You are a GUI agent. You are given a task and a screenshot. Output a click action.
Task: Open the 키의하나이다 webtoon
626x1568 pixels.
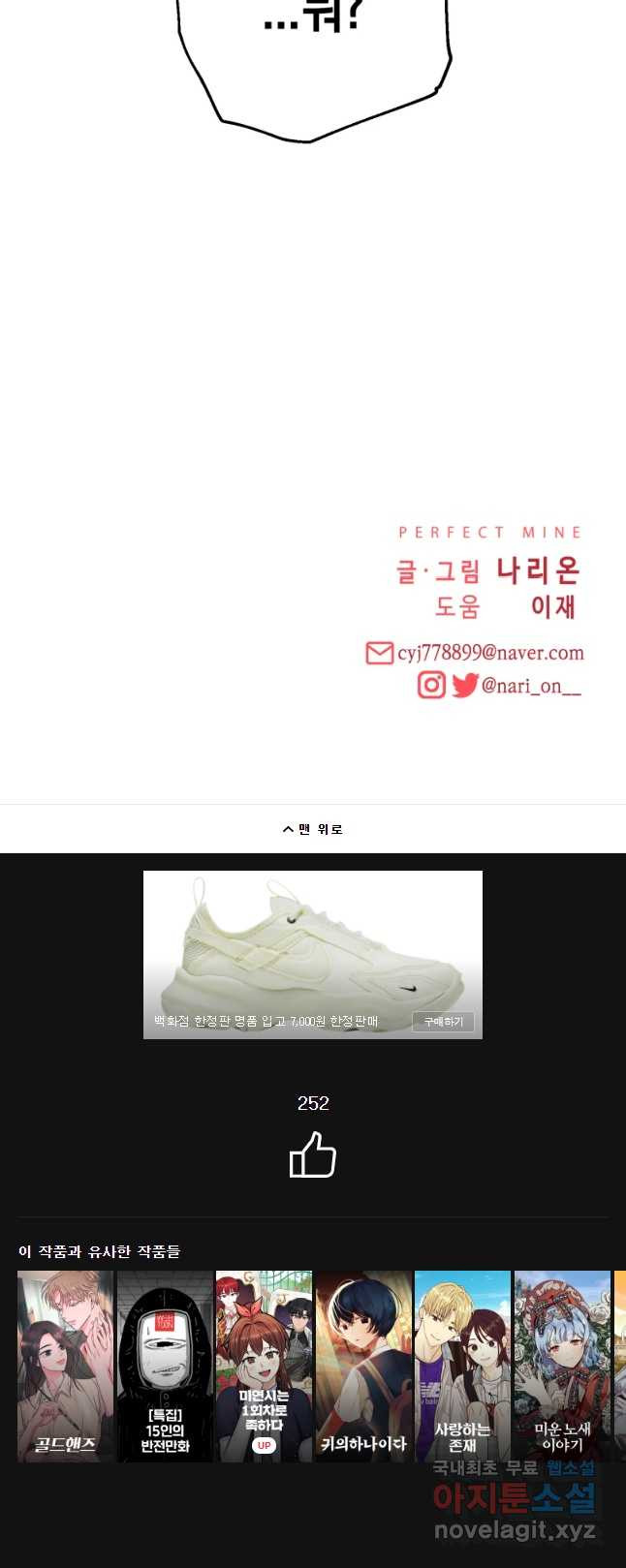tap(363, 1366)
